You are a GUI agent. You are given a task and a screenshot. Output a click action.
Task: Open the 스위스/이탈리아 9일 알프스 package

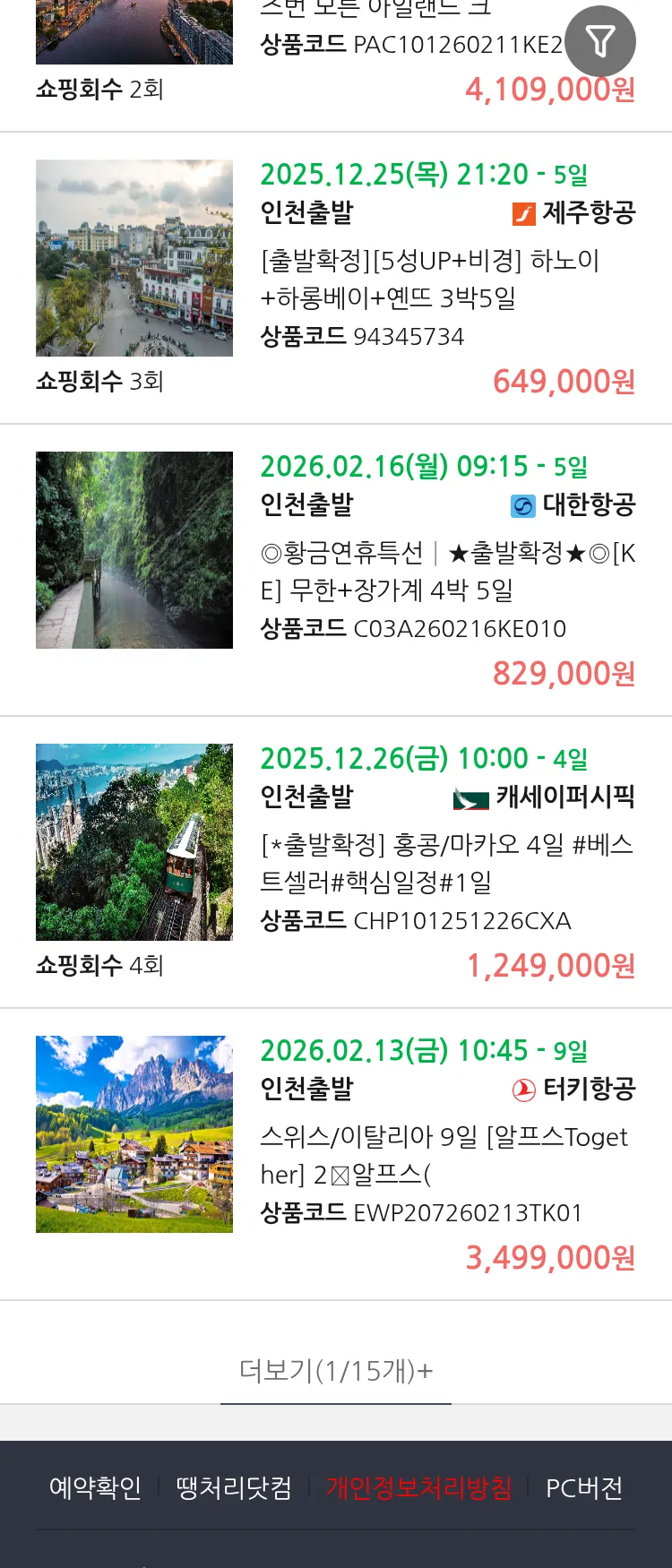coord(443,1155)
